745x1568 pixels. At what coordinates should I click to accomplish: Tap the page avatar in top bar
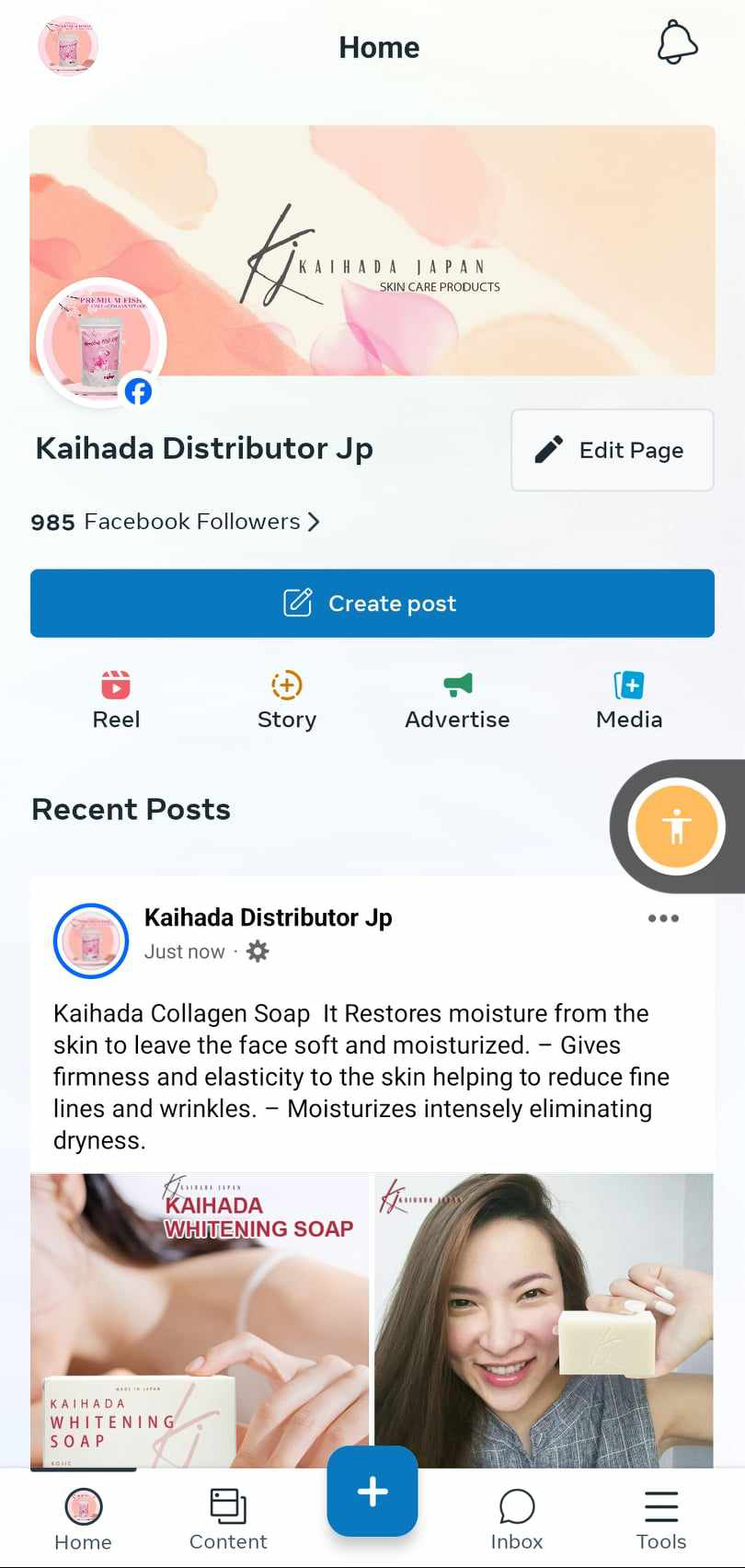pyautogui.click(x=68, y=46)
